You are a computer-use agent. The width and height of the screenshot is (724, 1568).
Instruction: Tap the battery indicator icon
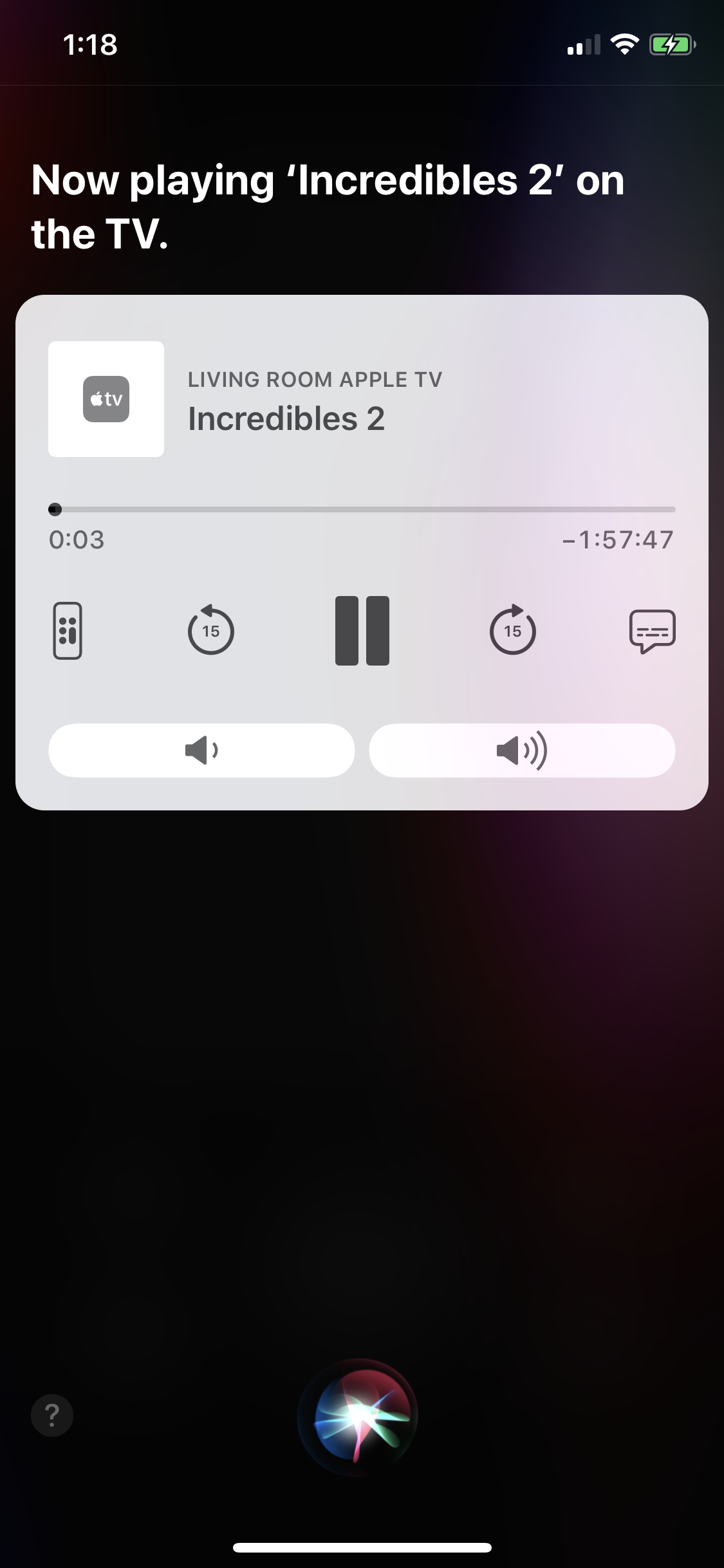coord(671,44)
